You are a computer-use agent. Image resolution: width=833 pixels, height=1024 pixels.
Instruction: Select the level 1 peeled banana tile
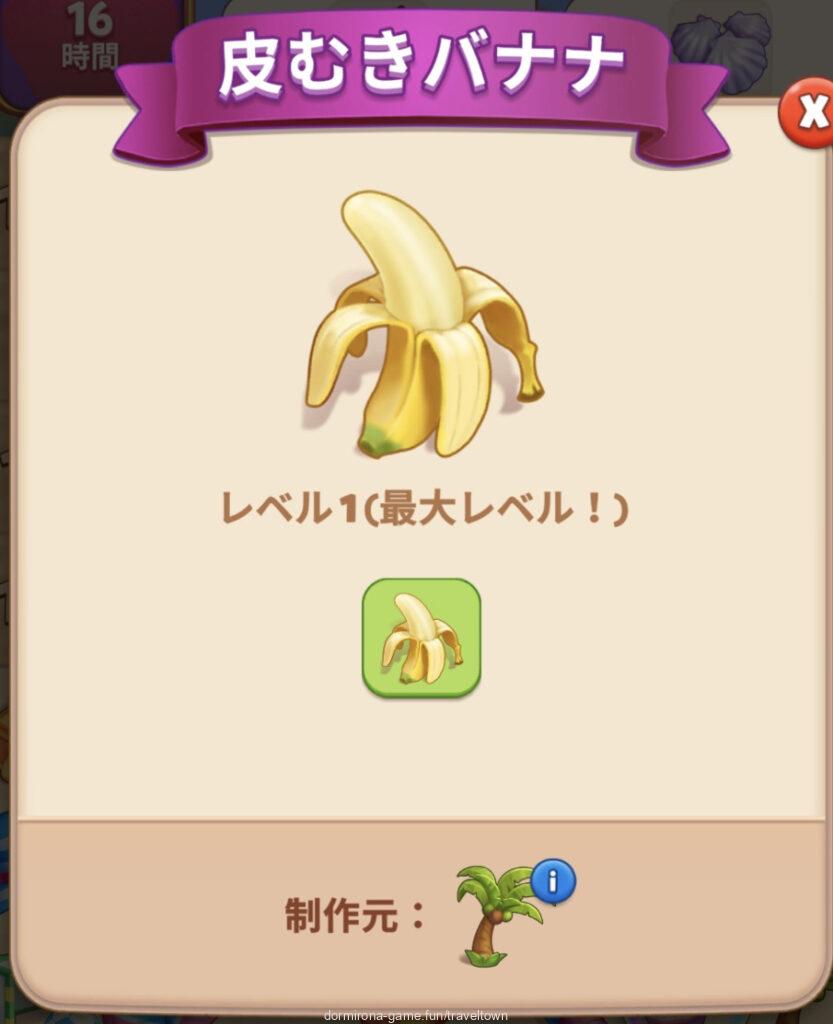pos(421,637)
